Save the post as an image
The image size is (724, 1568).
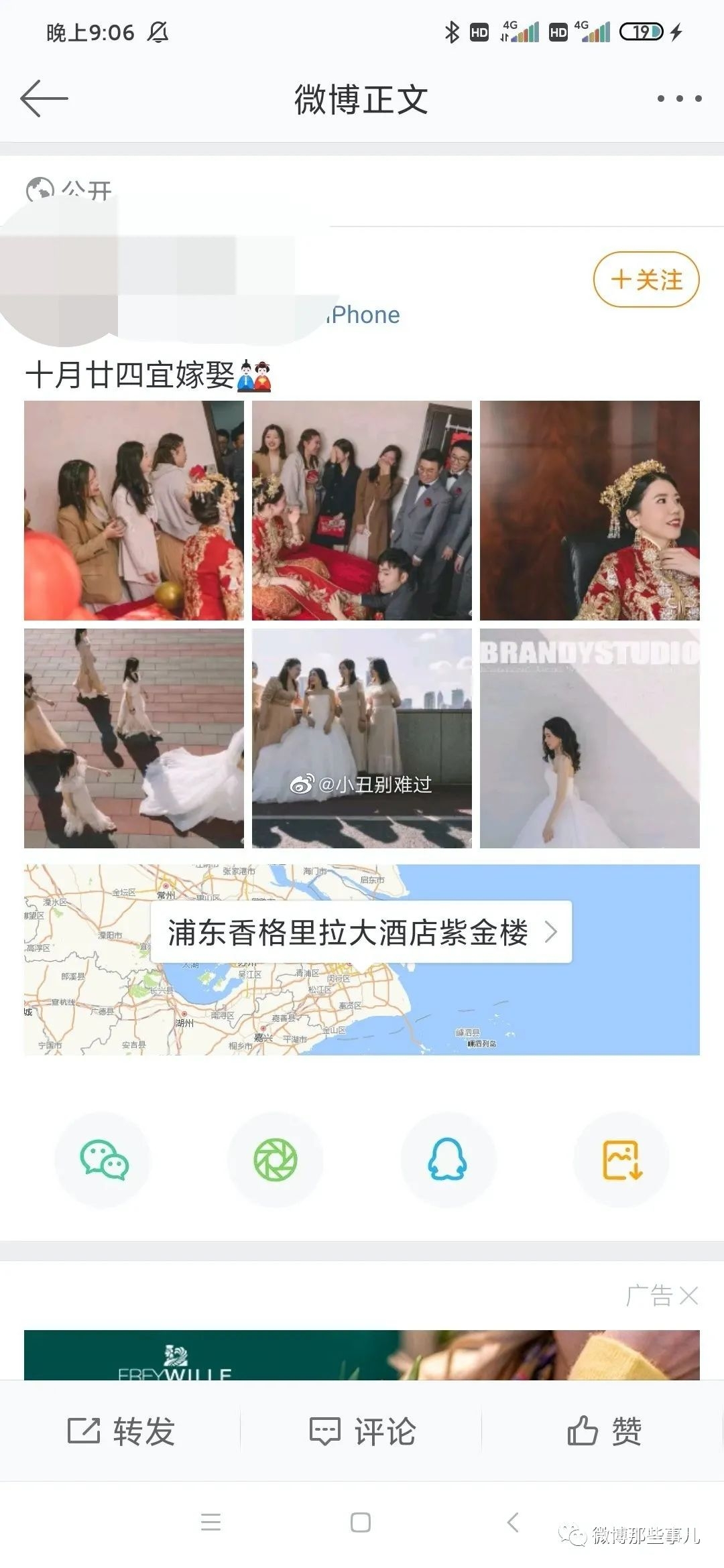coord(622,1160)
